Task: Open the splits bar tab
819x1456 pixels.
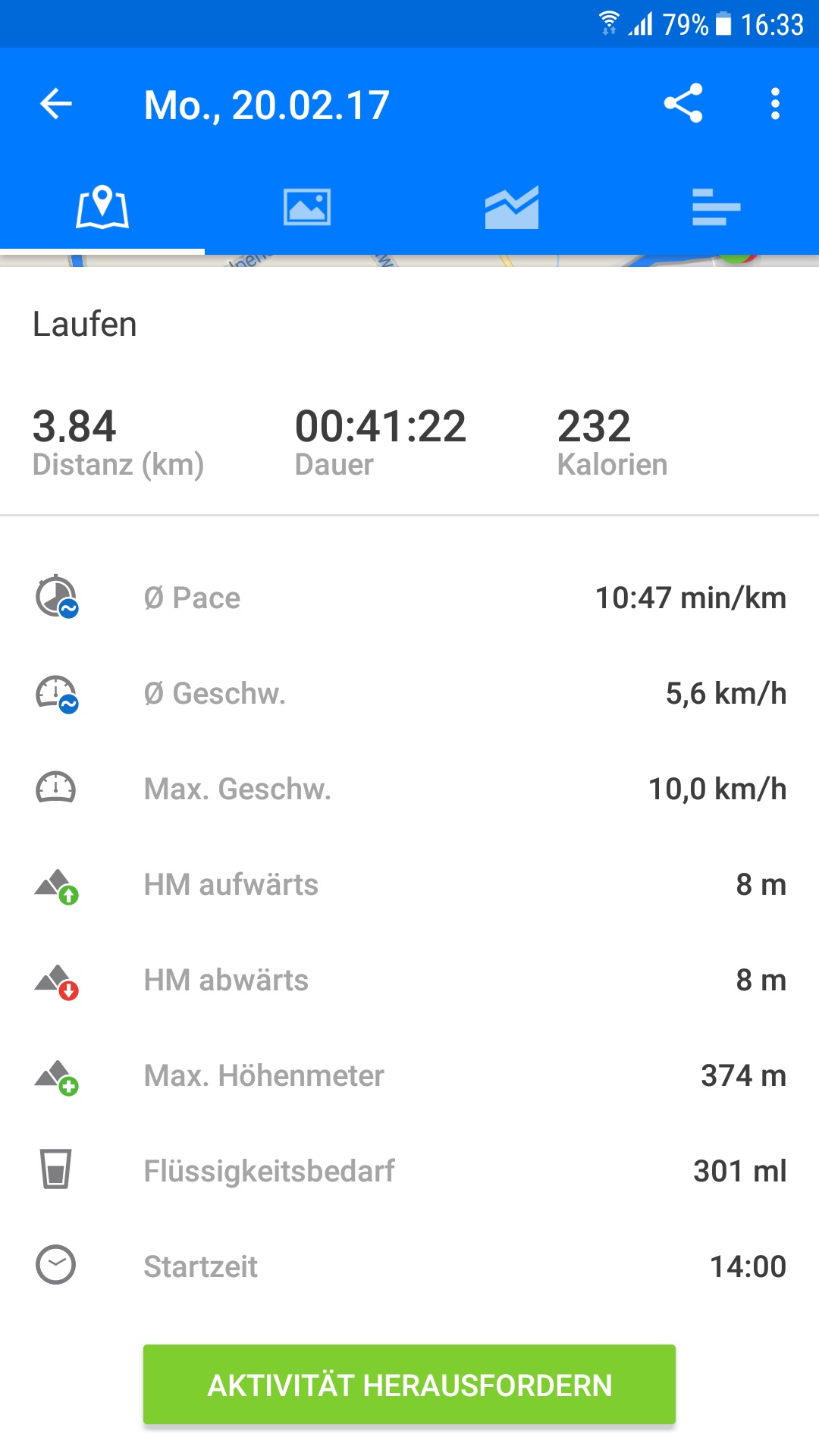Action: [x=716, y=207]
